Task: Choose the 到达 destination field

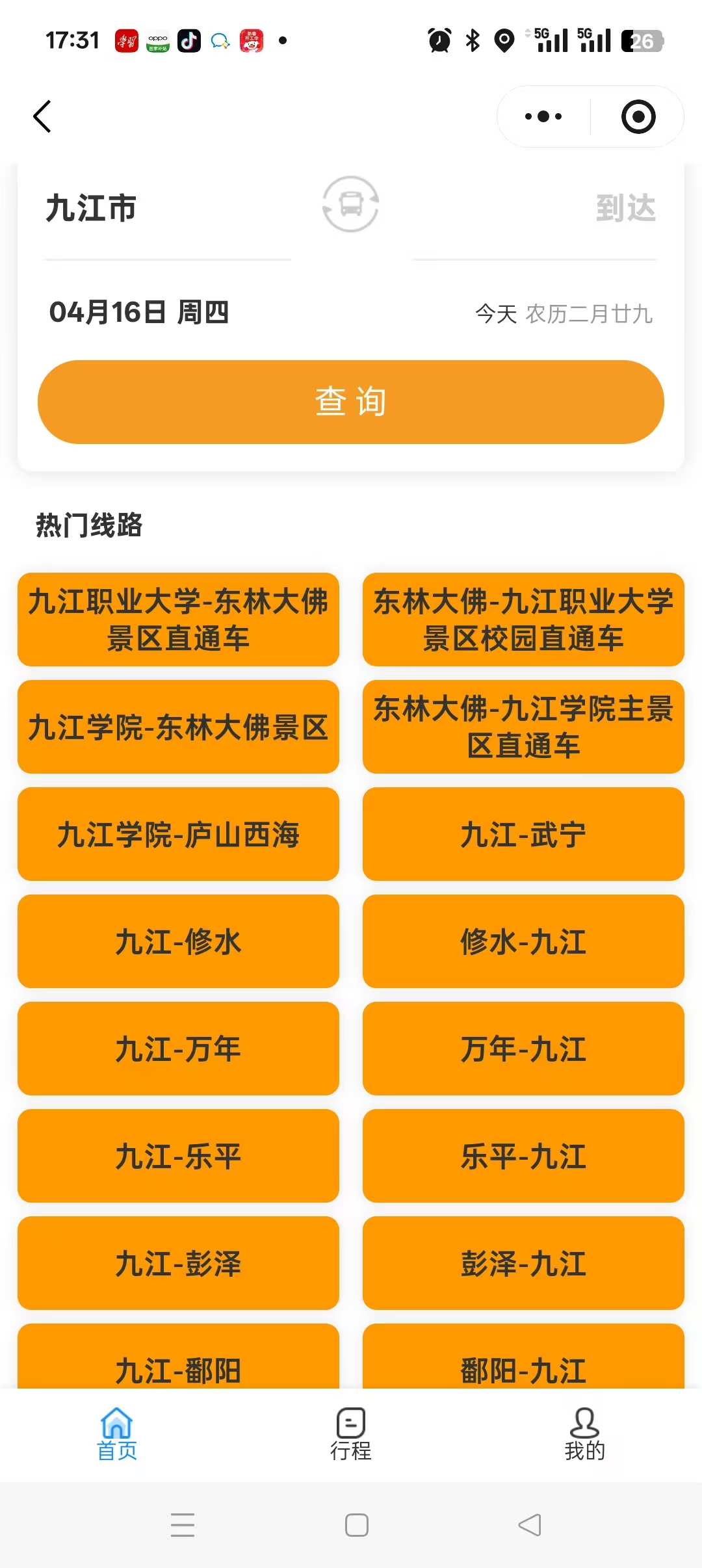Action: click(x=624, y=209)
